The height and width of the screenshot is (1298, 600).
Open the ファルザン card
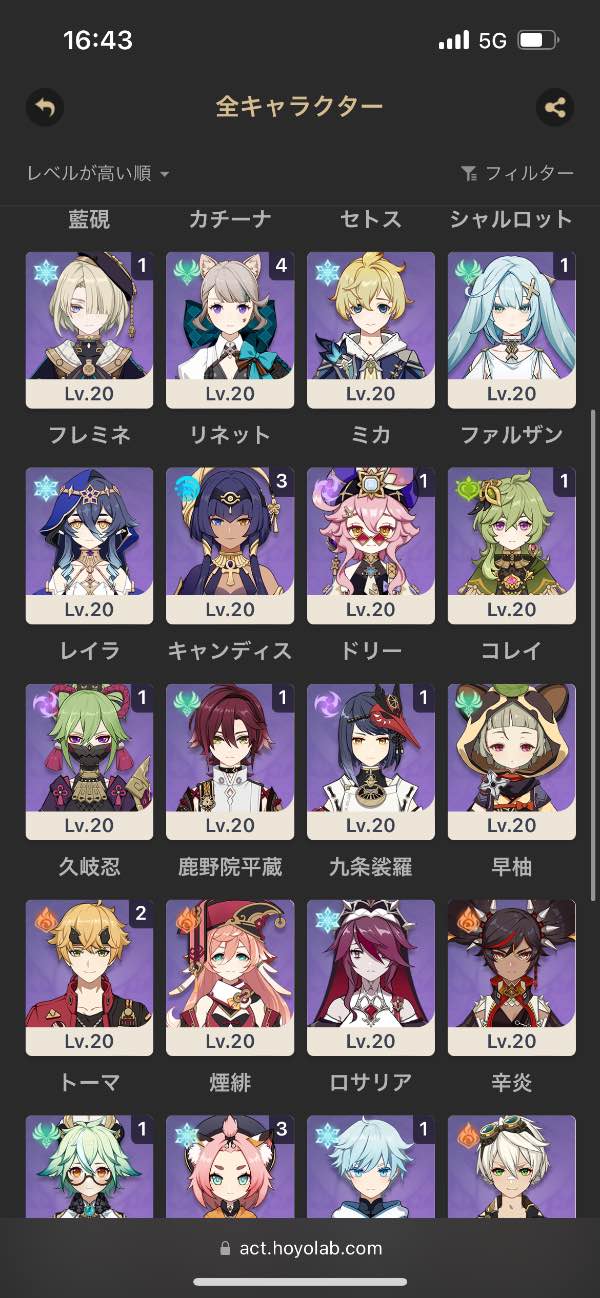pyautogui.click(x=511, y=330)
